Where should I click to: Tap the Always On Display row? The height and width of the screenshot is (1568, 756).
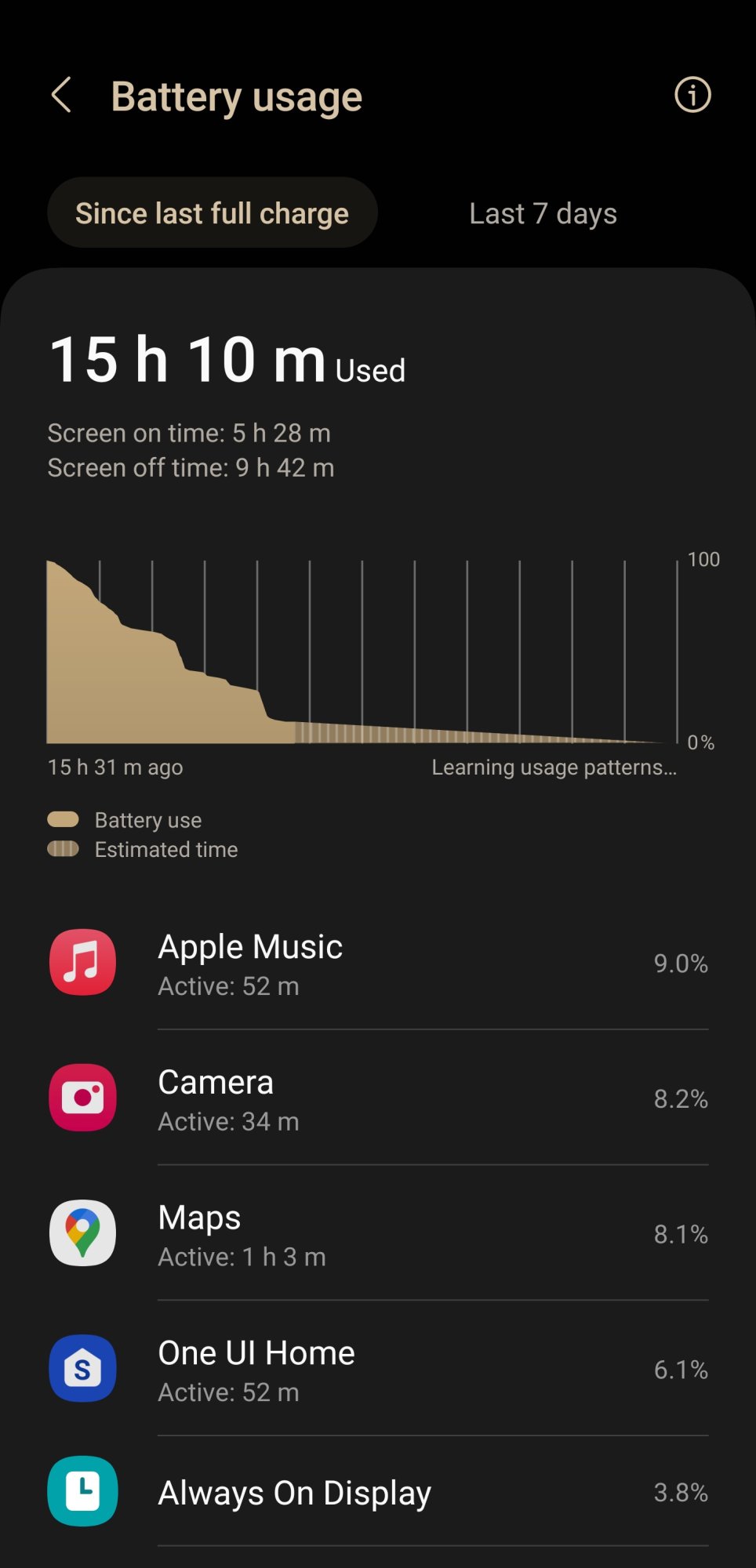pos(378,1492)
